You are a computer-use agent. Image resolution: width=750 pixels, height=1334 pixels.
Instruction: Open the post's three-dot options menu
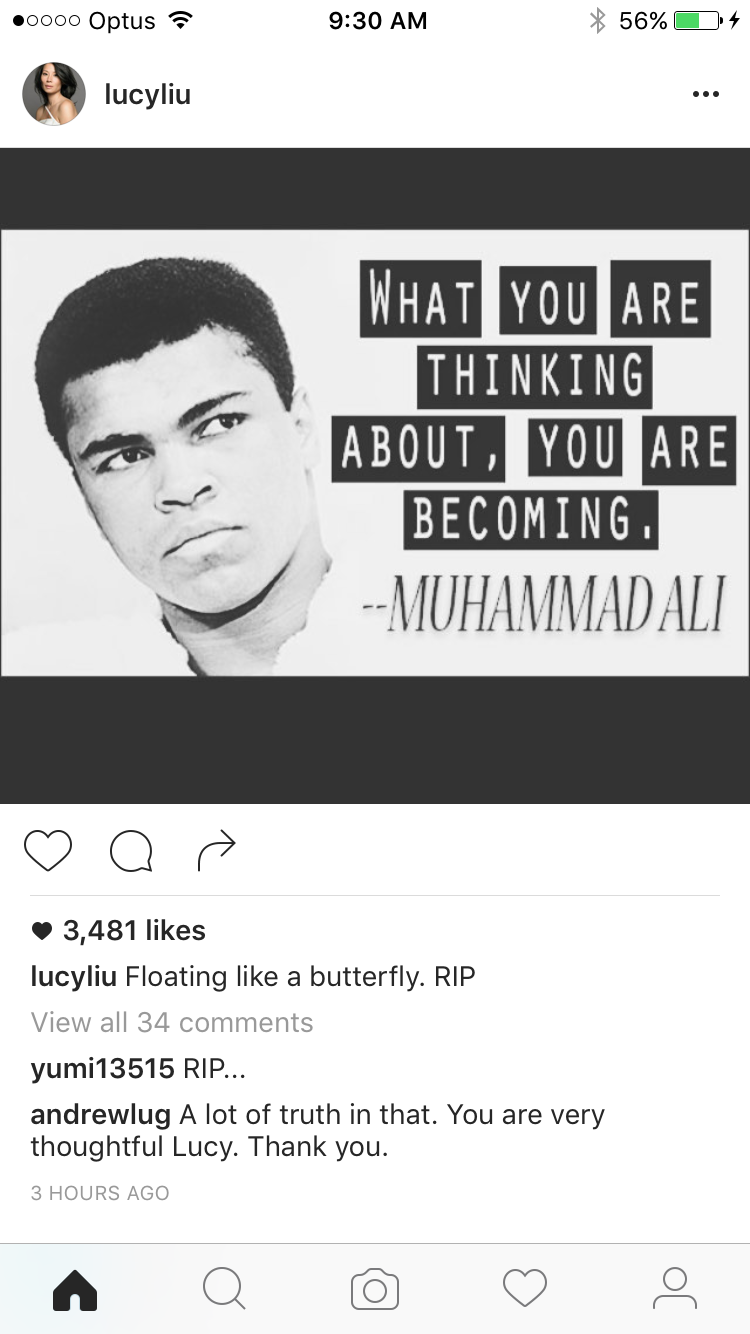tap(705, 95)
